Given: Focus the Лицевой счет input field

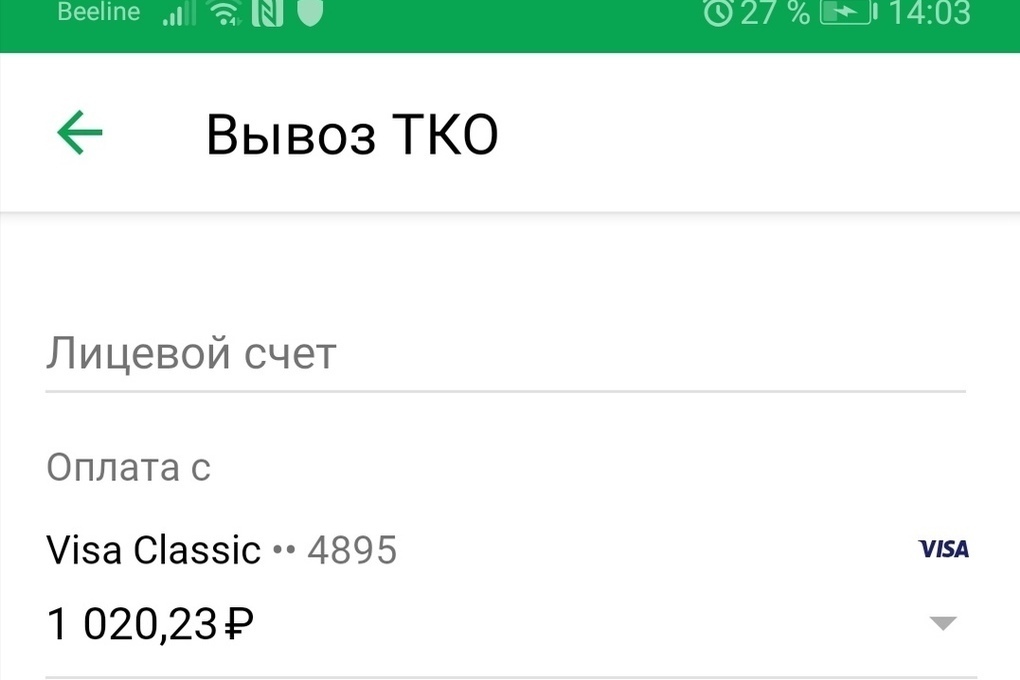Looking at the screenshot, I should tap(505, 355).
